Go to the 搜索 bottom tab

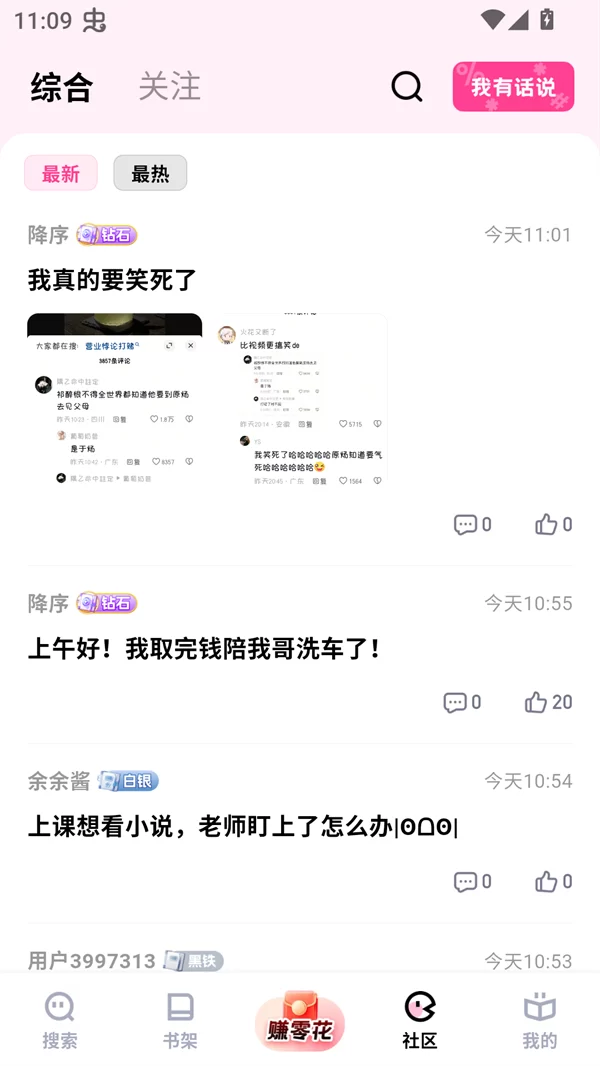point(60,1020)
